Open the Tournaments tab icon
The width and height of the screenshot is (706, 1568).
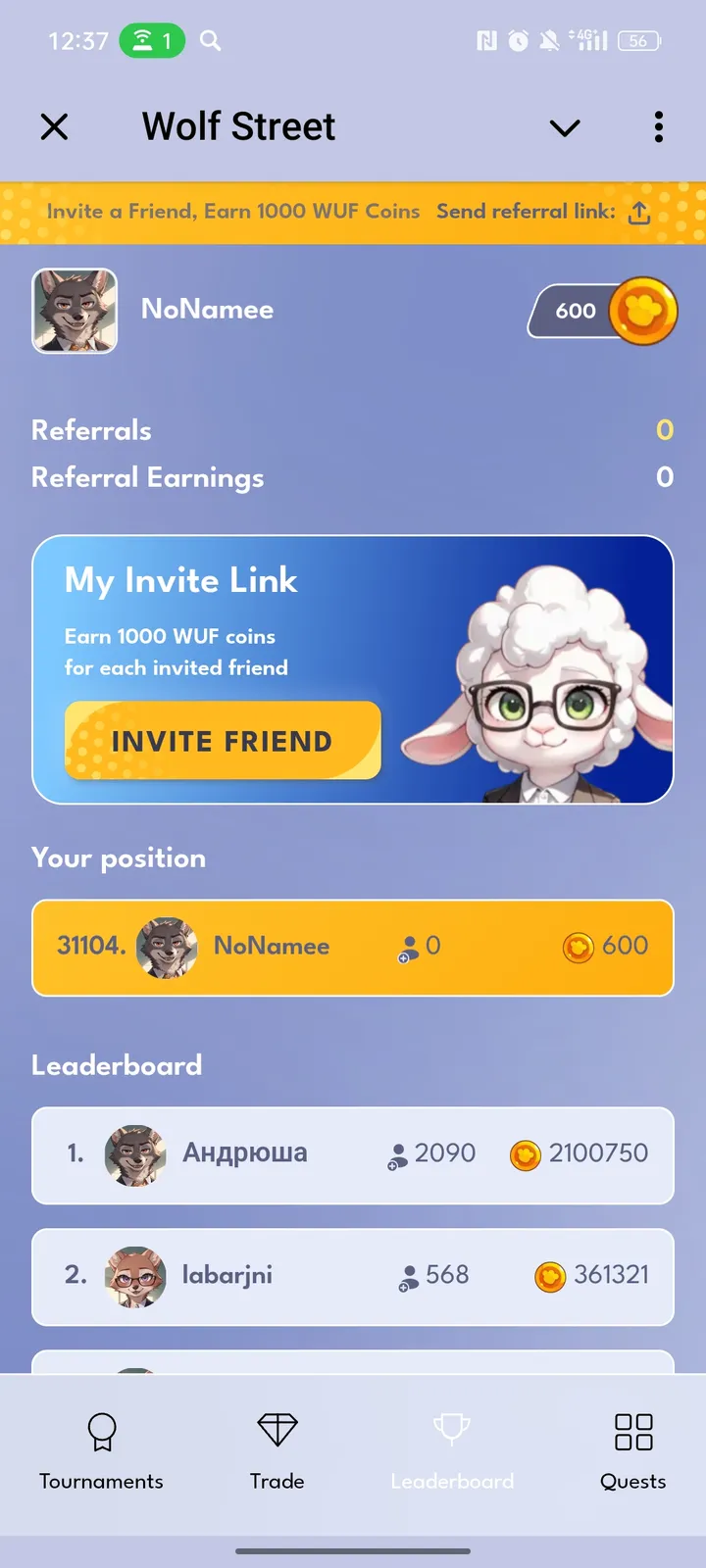point(101,1433)
